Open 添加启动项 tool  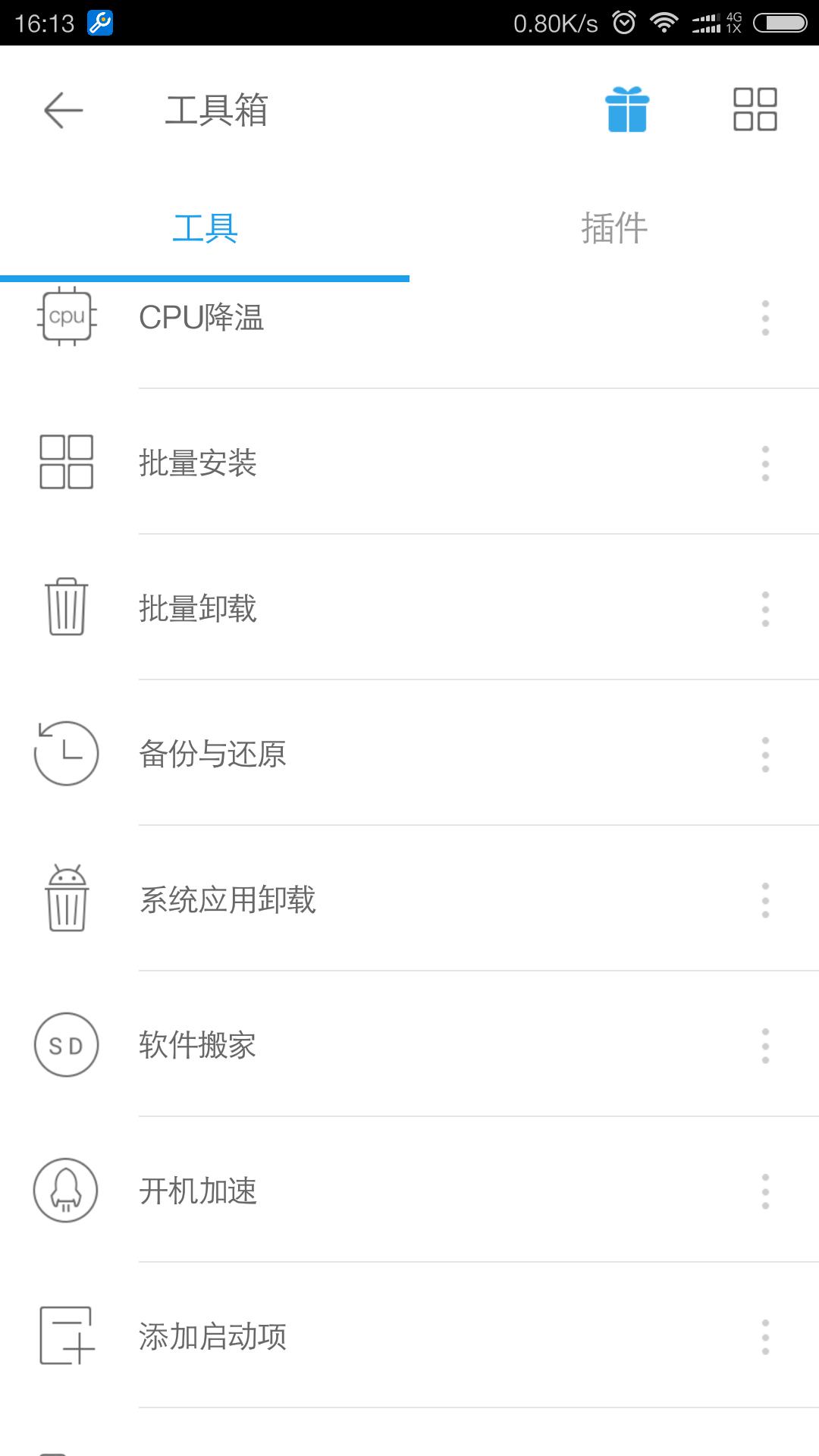pos(212,1336)
